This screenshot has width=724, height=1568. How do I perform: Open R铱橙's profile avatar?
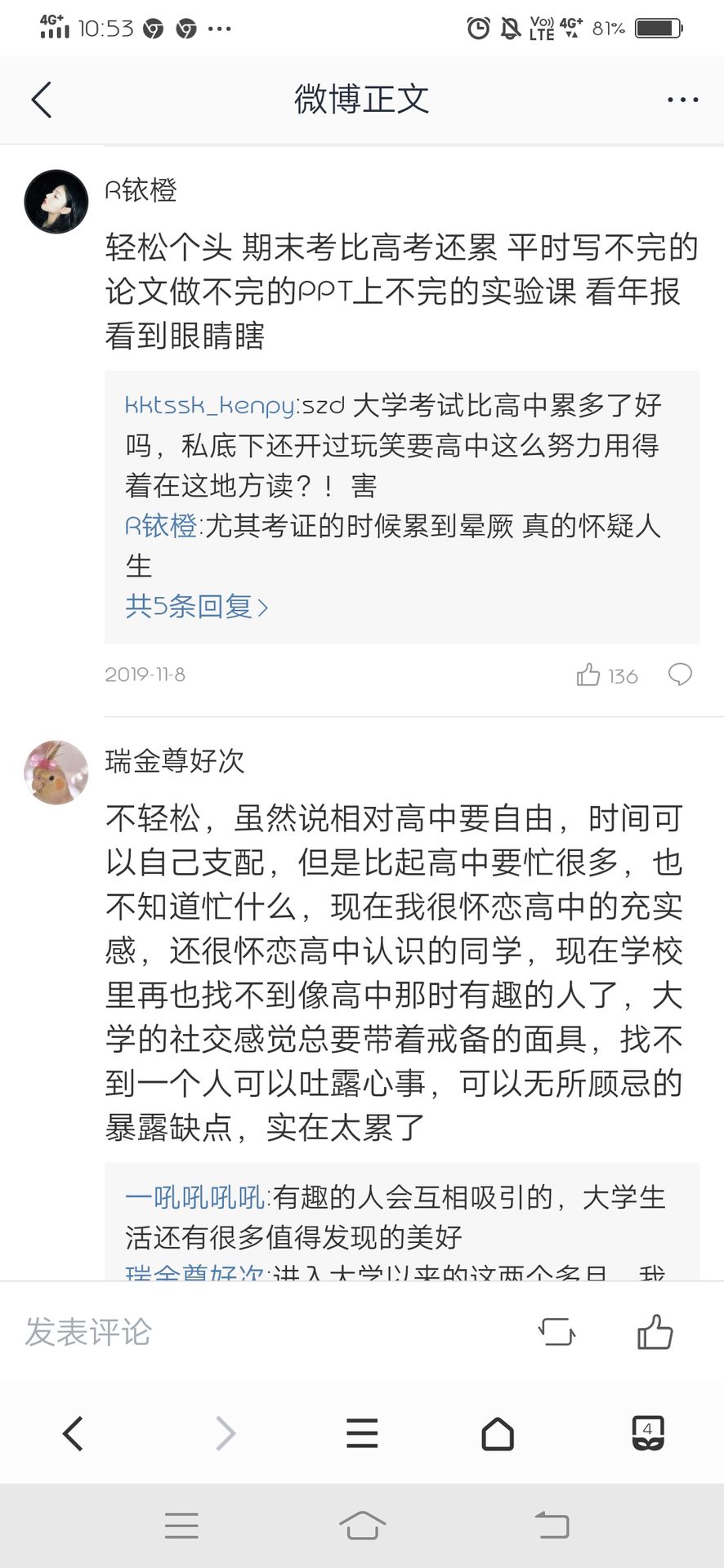56,202
